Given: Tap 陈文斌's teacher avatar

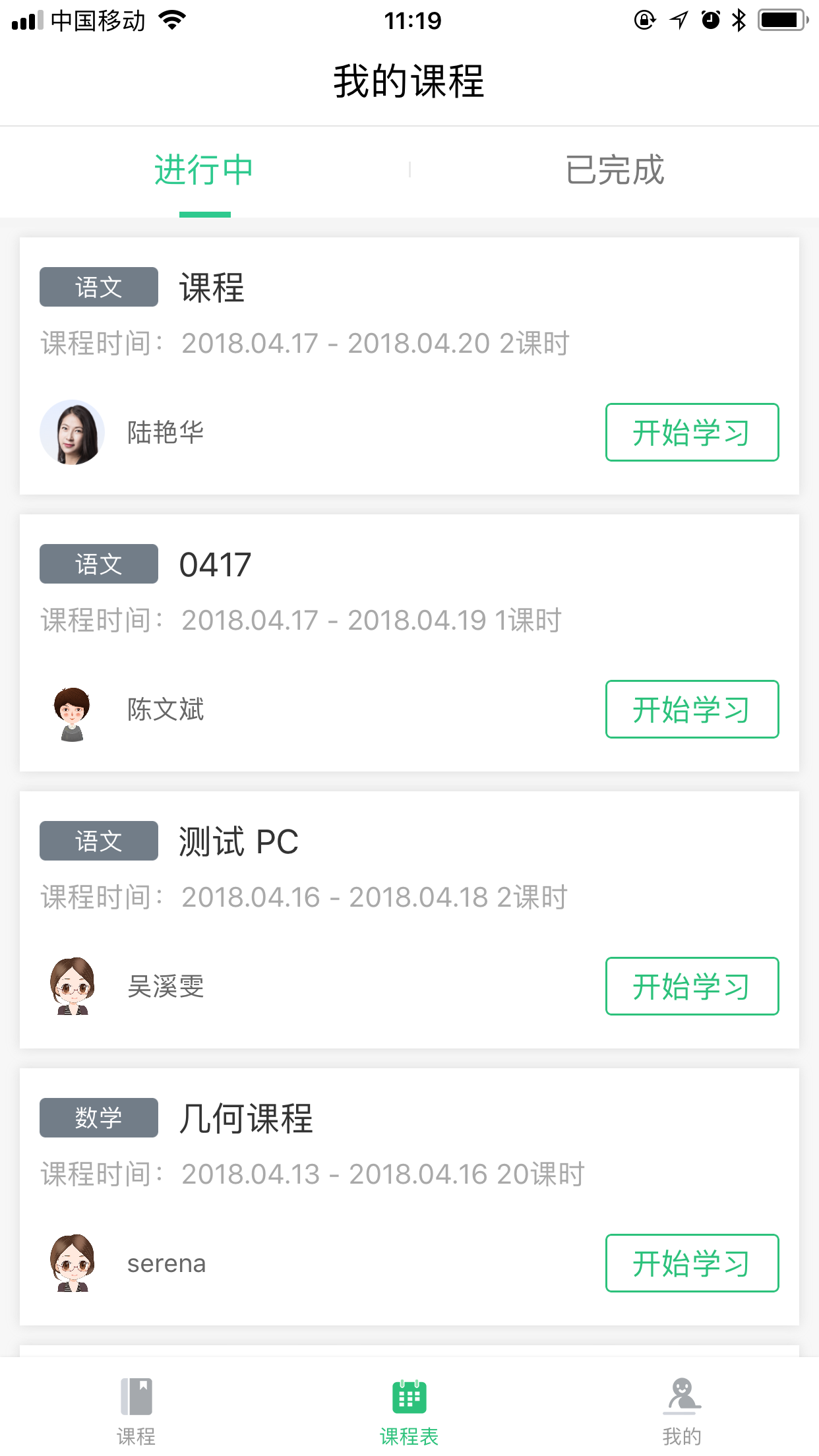Looking at the screenshot, I should tap(73, 710).
